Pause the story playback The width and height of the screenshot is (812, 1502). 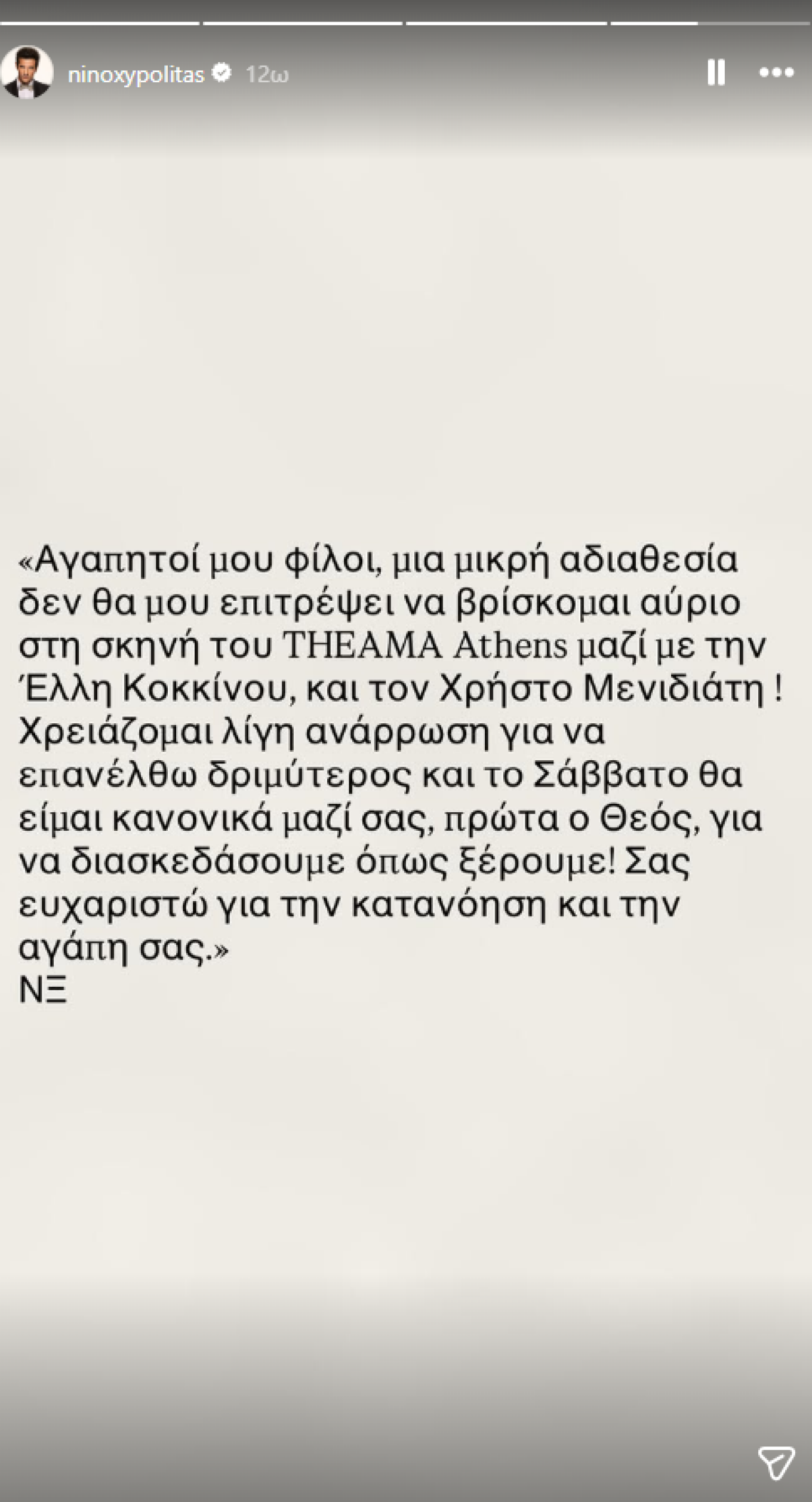(x=716, y=73)
